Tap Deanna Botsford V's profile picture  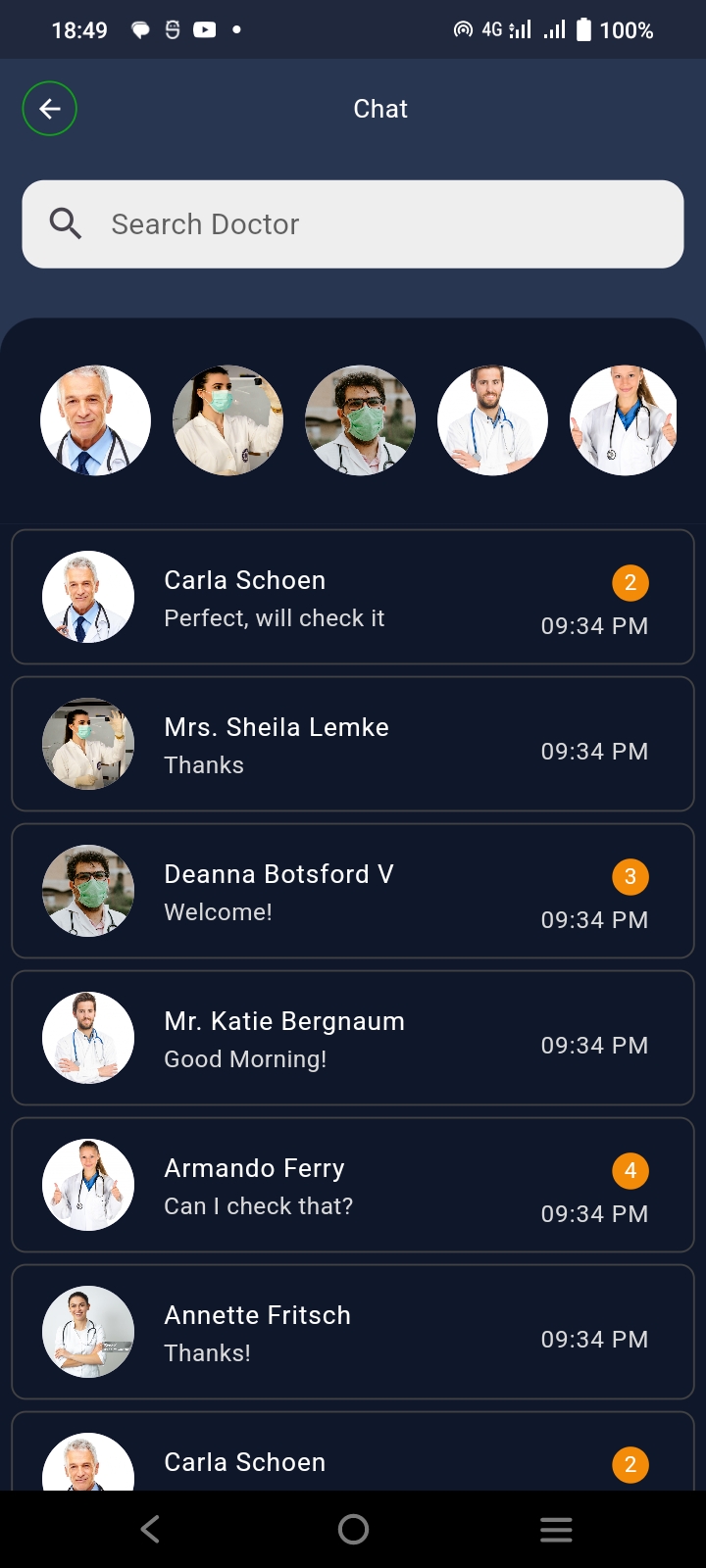coord(87,891)
